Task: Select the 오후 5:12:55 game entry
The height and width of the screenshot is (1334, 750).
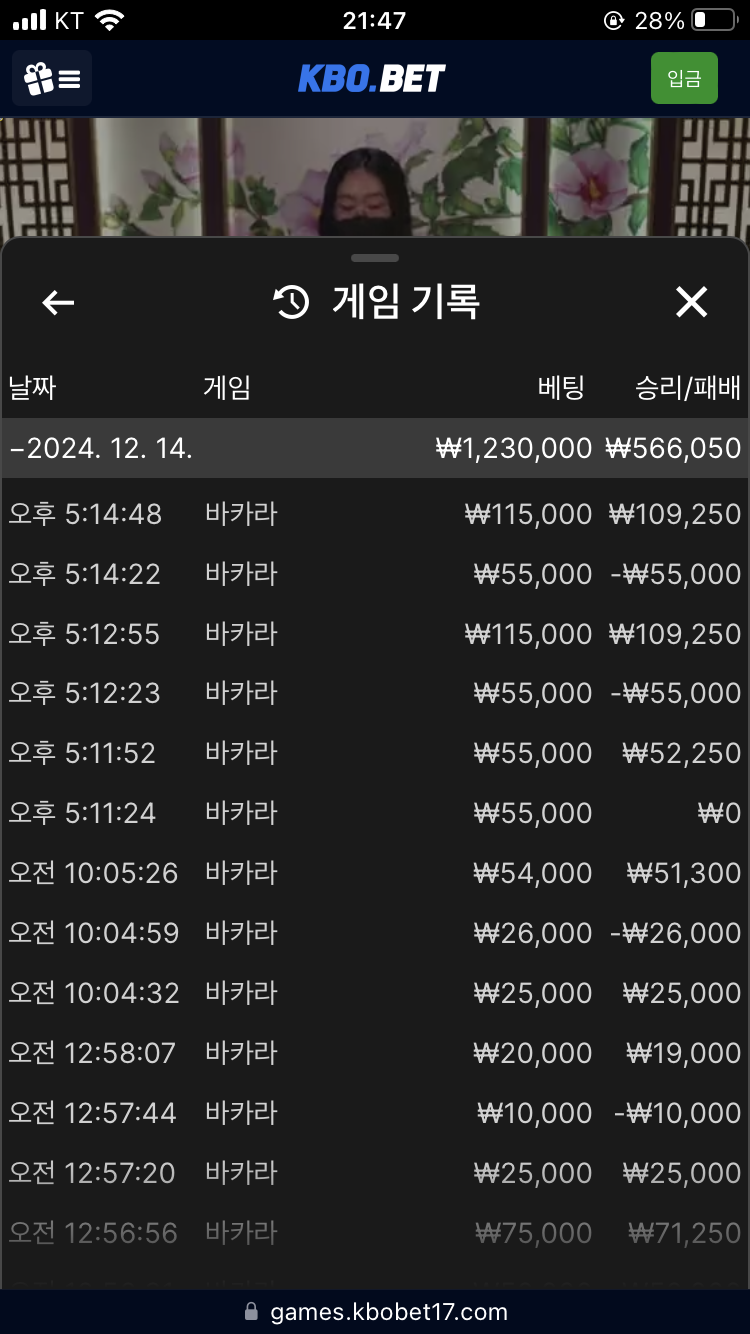Action: tap(375, 634)
